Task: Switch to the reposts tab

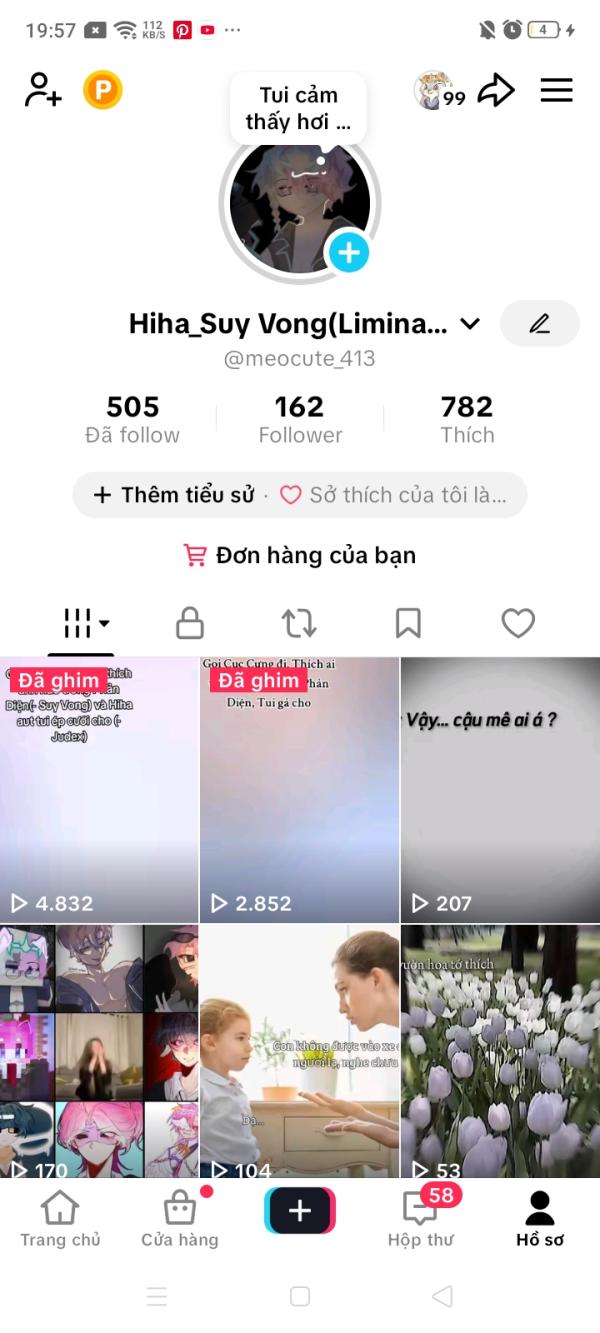Action: pyautogui.click(x=299, y=623)
